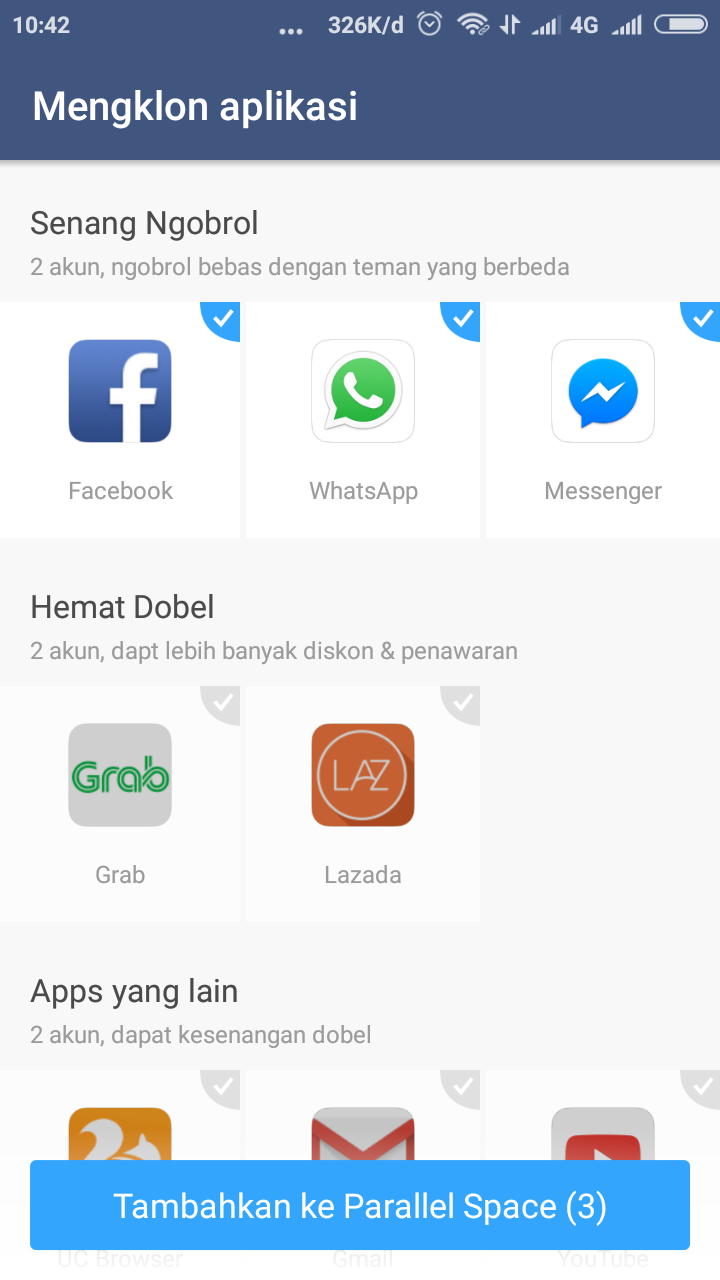Uncheck the WhatsApp app tile
The height and width of the screenshot is (1280, 720).
tap(362, 420)
